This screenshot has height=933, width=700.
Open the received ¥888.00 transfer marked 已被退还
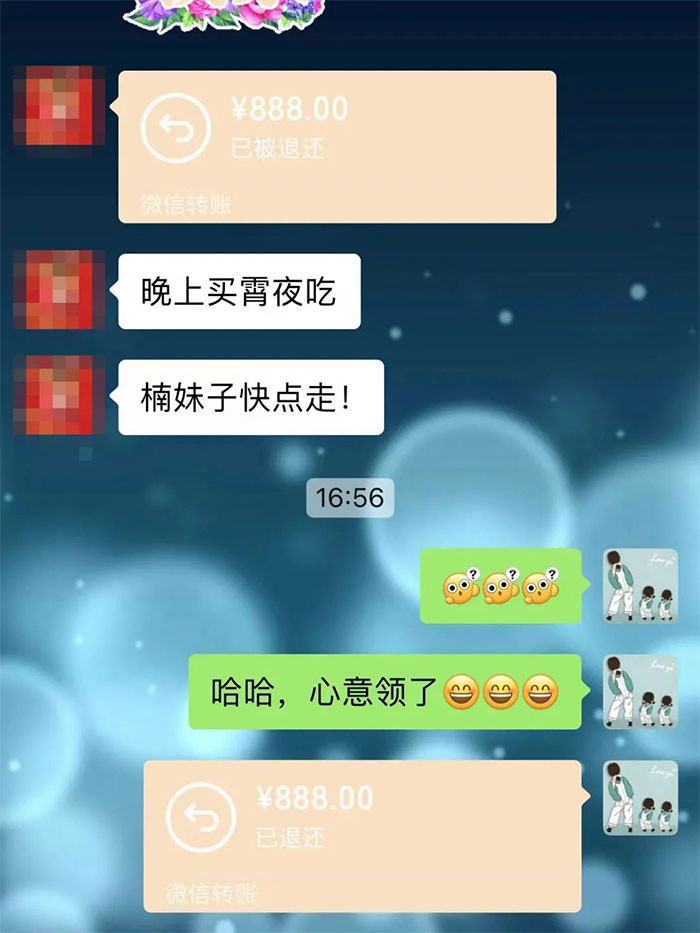click(337, 146)
